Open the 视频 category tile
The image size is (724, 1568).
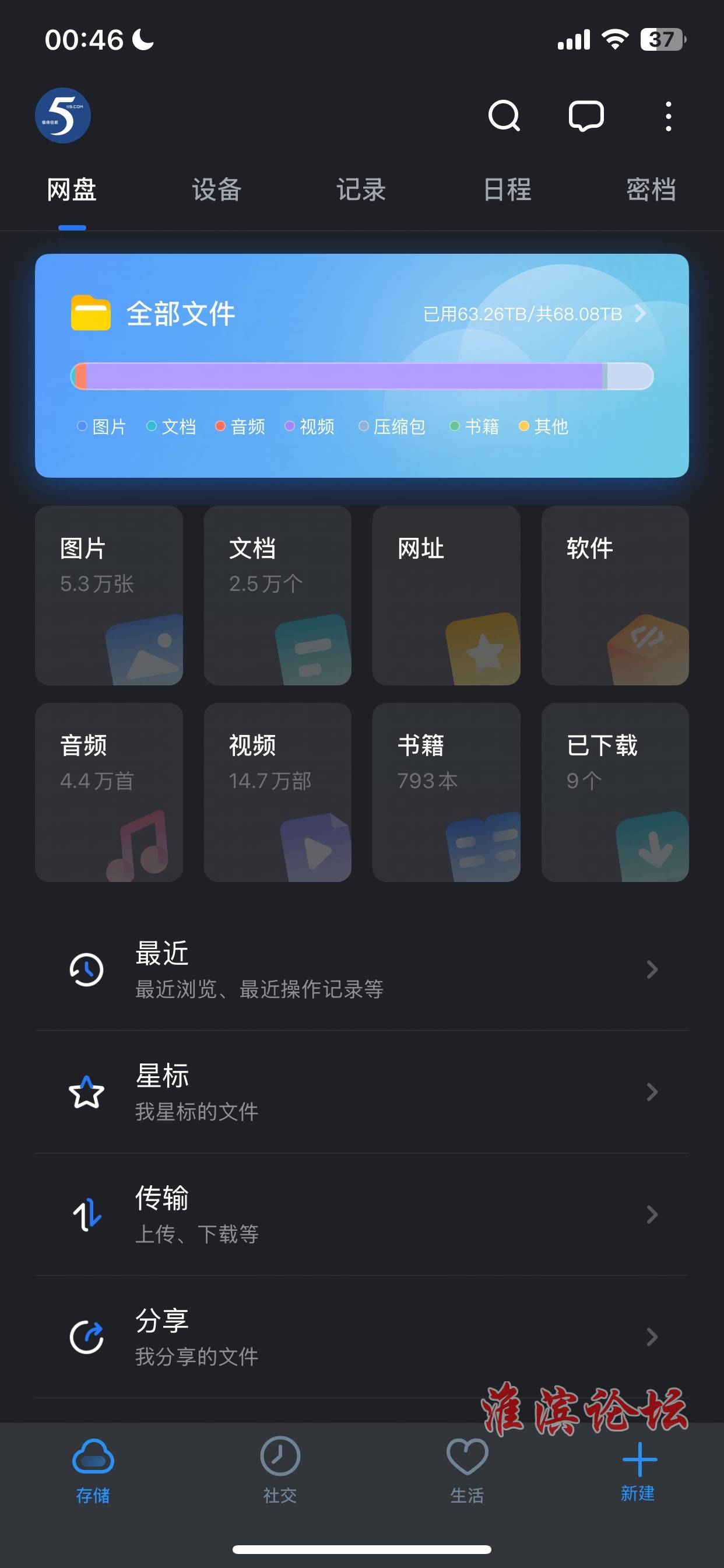click(x=277, y=792)
